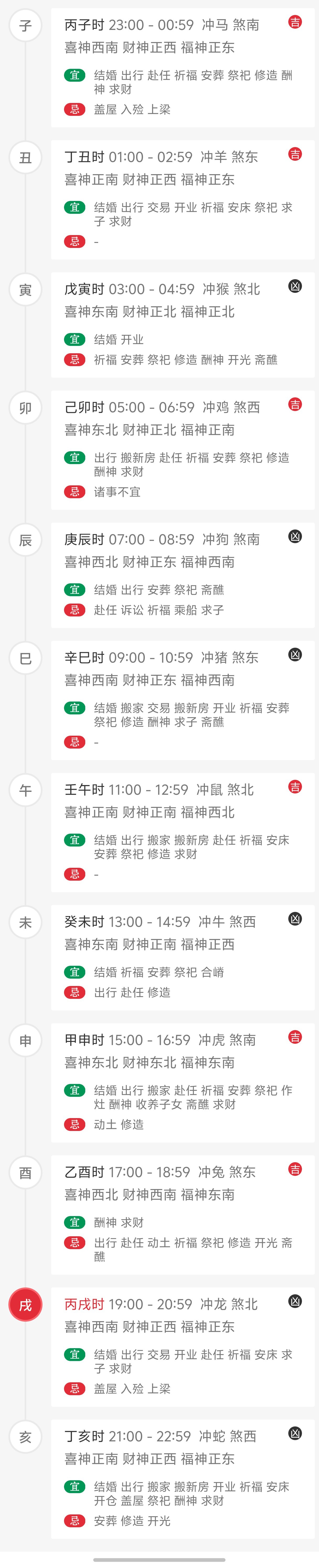The width and height of the screenshot is (319, 1568).
Task: Tap the 酉 hour marker
Action: click(x=25, y=1172)
